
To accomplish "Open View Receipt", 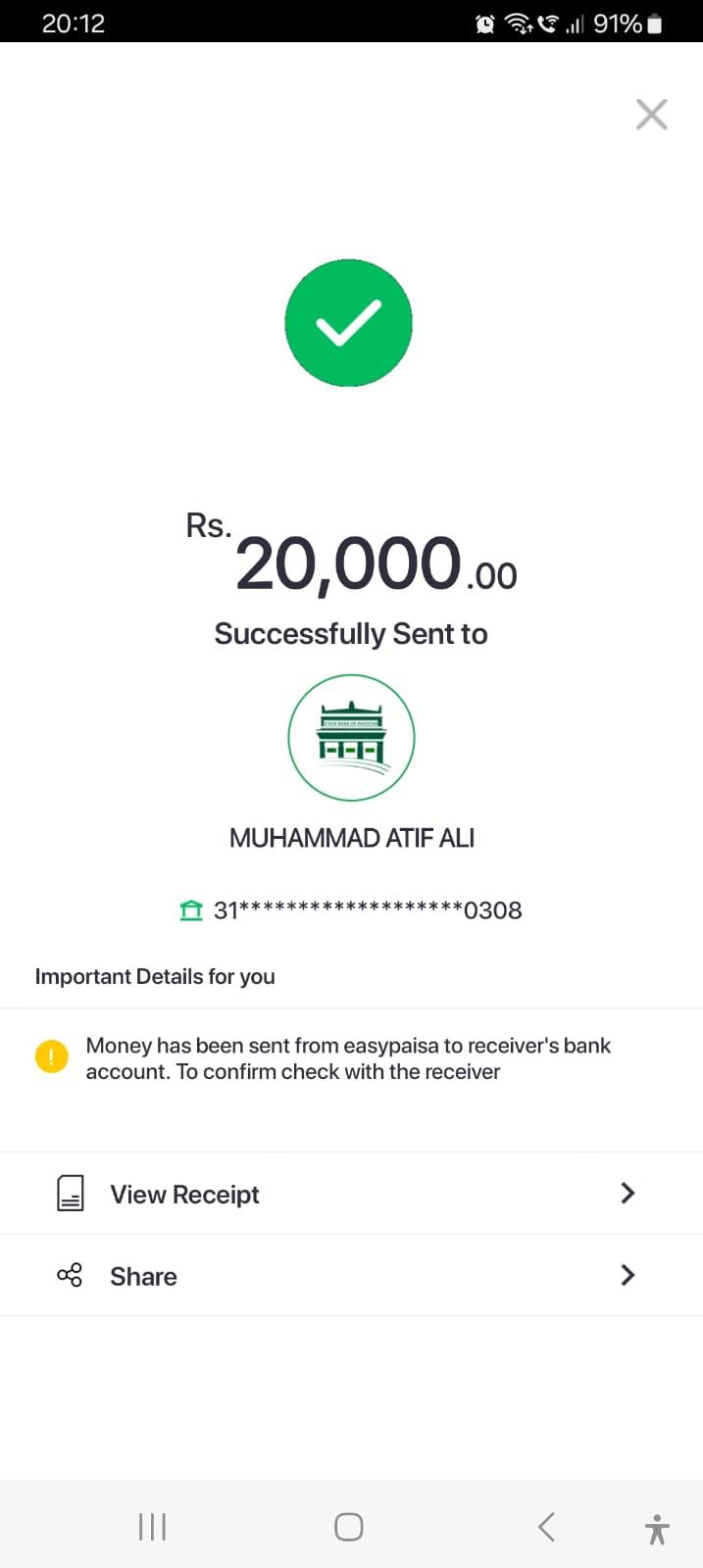I will [x=351, y=1194].
